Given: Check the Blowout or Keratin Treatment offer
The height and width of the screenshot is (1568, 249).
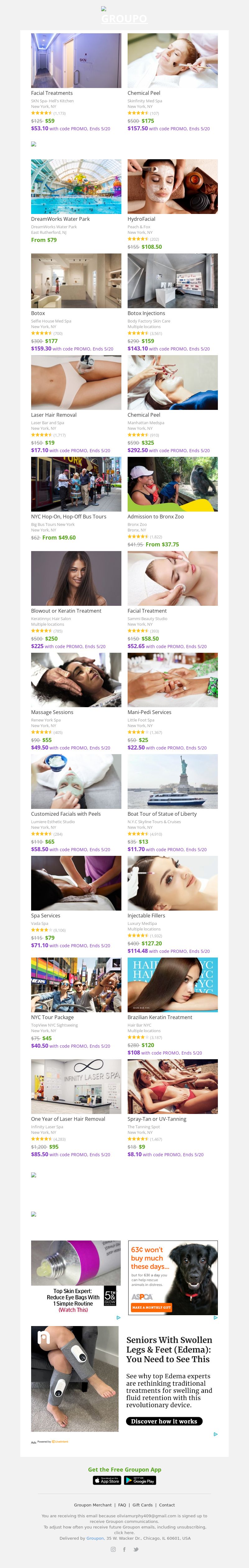Looking at the screenshot, I should 76,579.
